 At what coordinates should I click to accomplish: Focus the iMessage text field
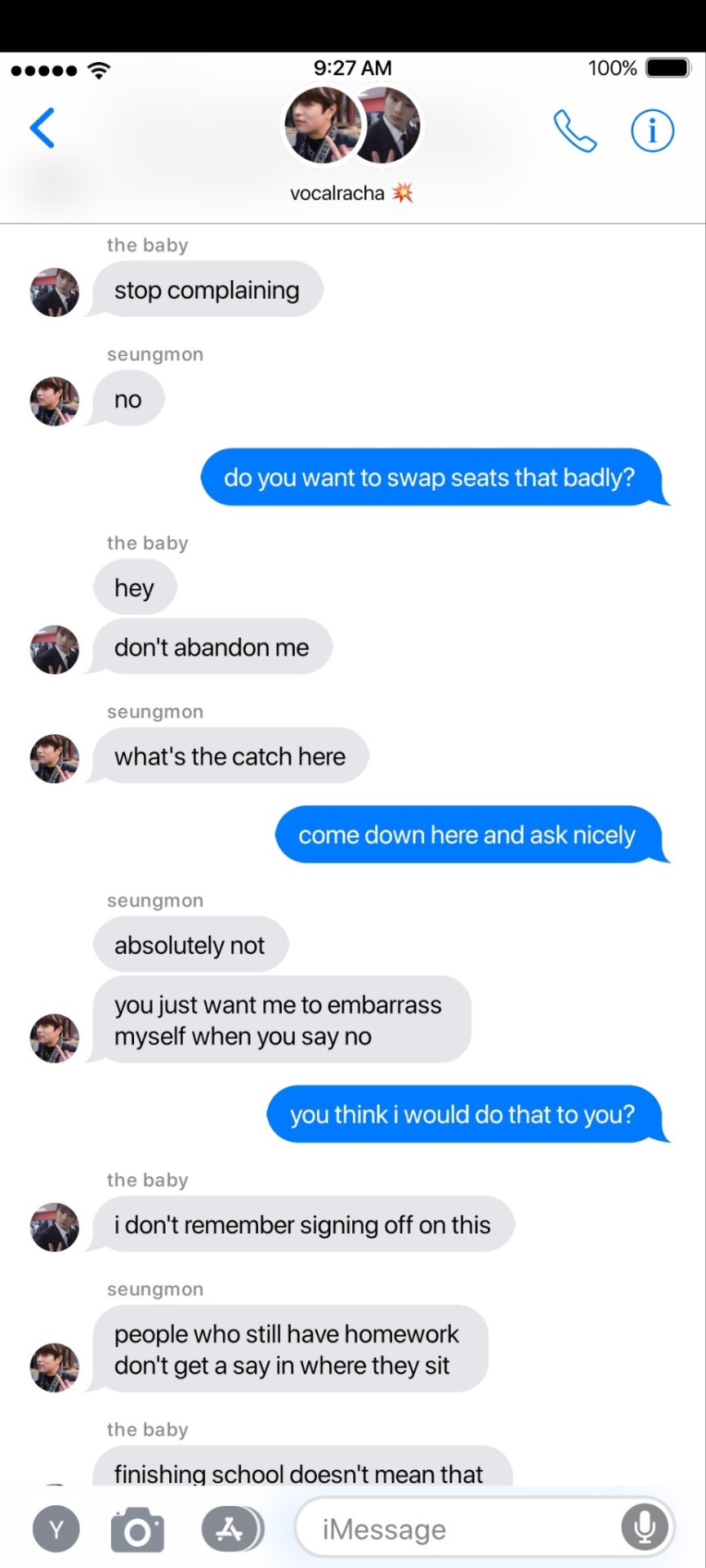click(458, 1529)
